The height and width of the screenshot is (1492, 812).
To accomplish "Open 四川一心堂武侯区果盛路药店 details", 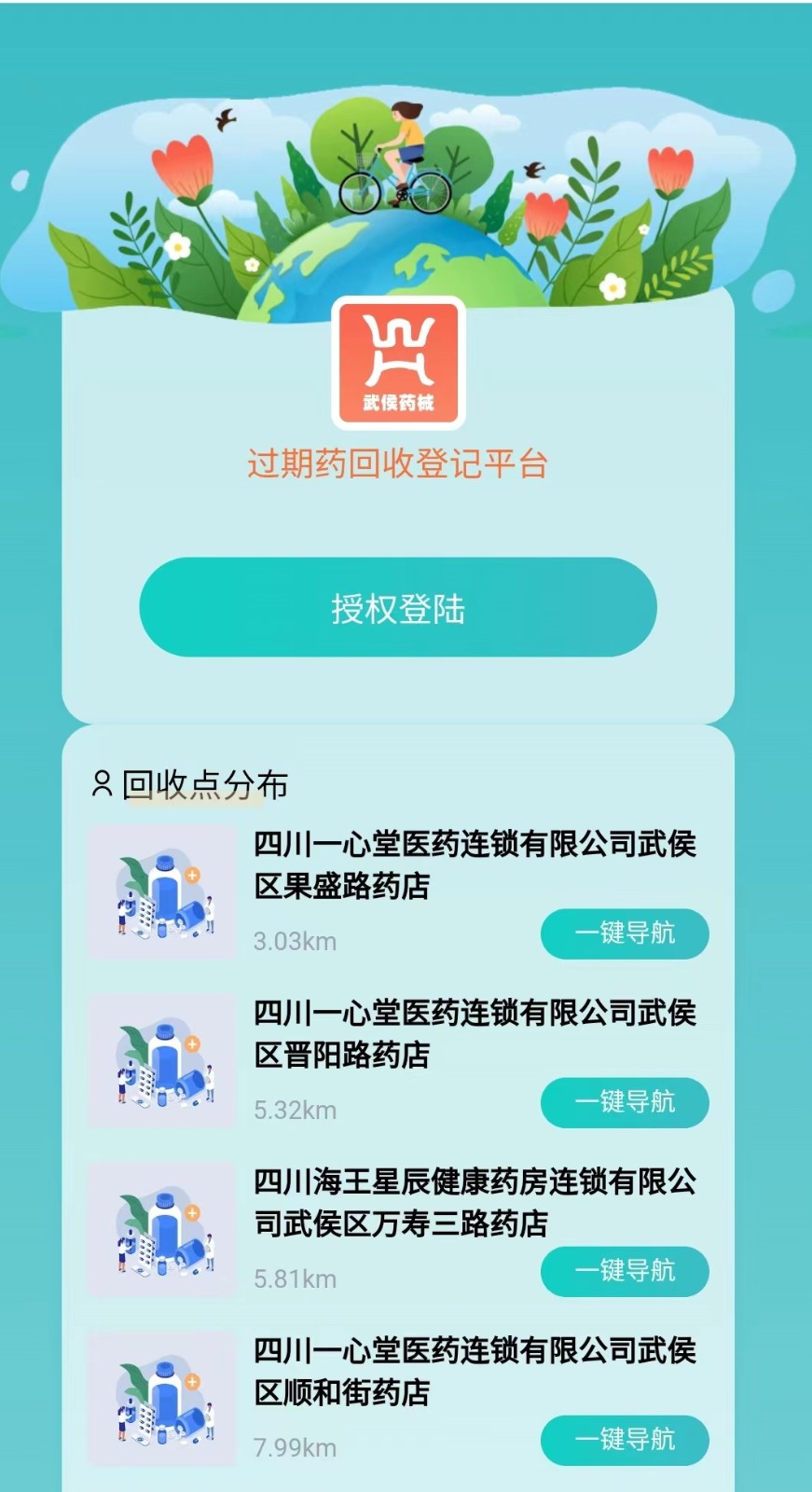I will pos(475,867).
